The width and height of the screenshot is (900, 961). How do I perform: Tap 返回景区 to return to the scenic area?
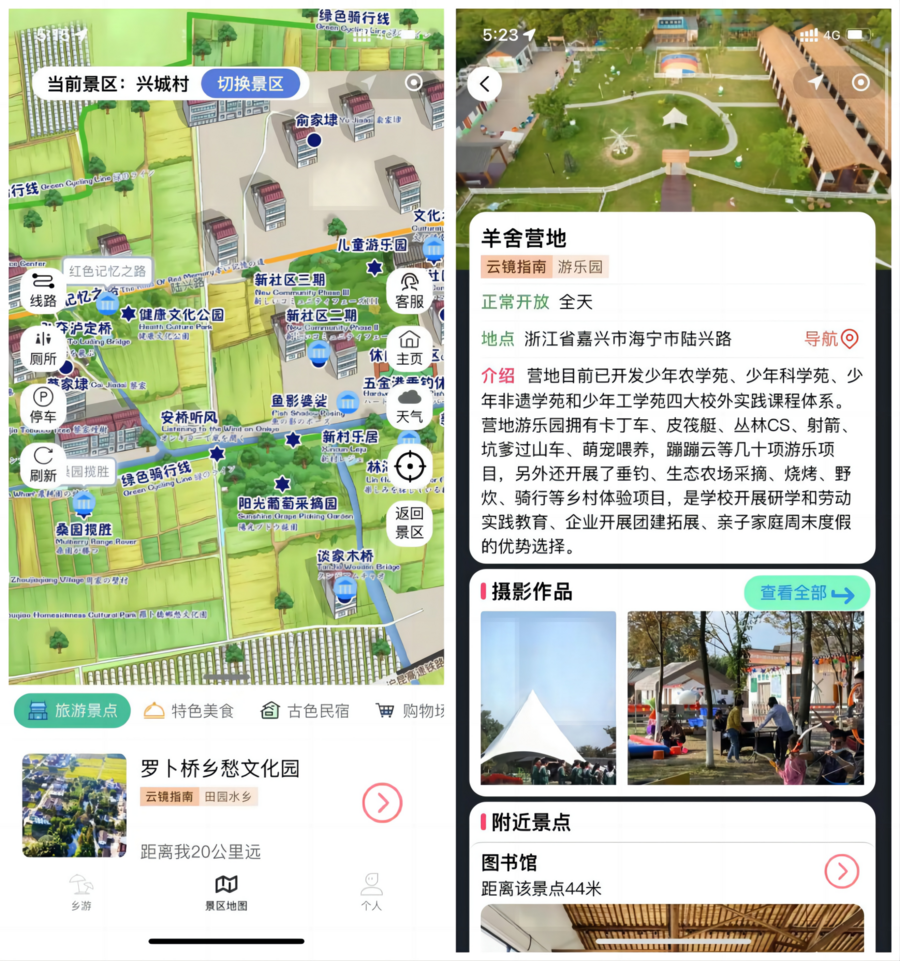[x=410, y=523]
